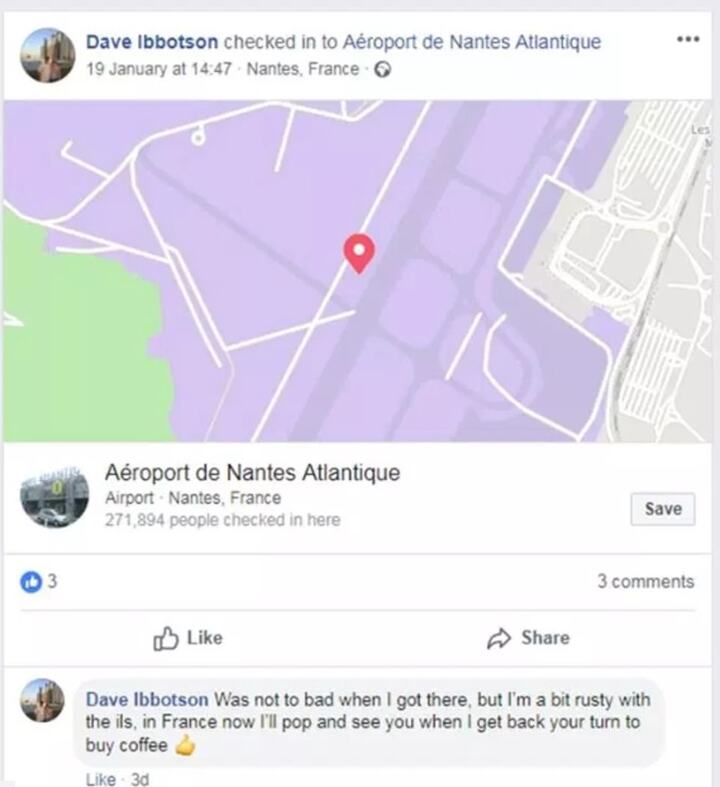The width and height of the screenshot is (720, 787).
Task: Open the check-in location map
Action: [358, 270]
